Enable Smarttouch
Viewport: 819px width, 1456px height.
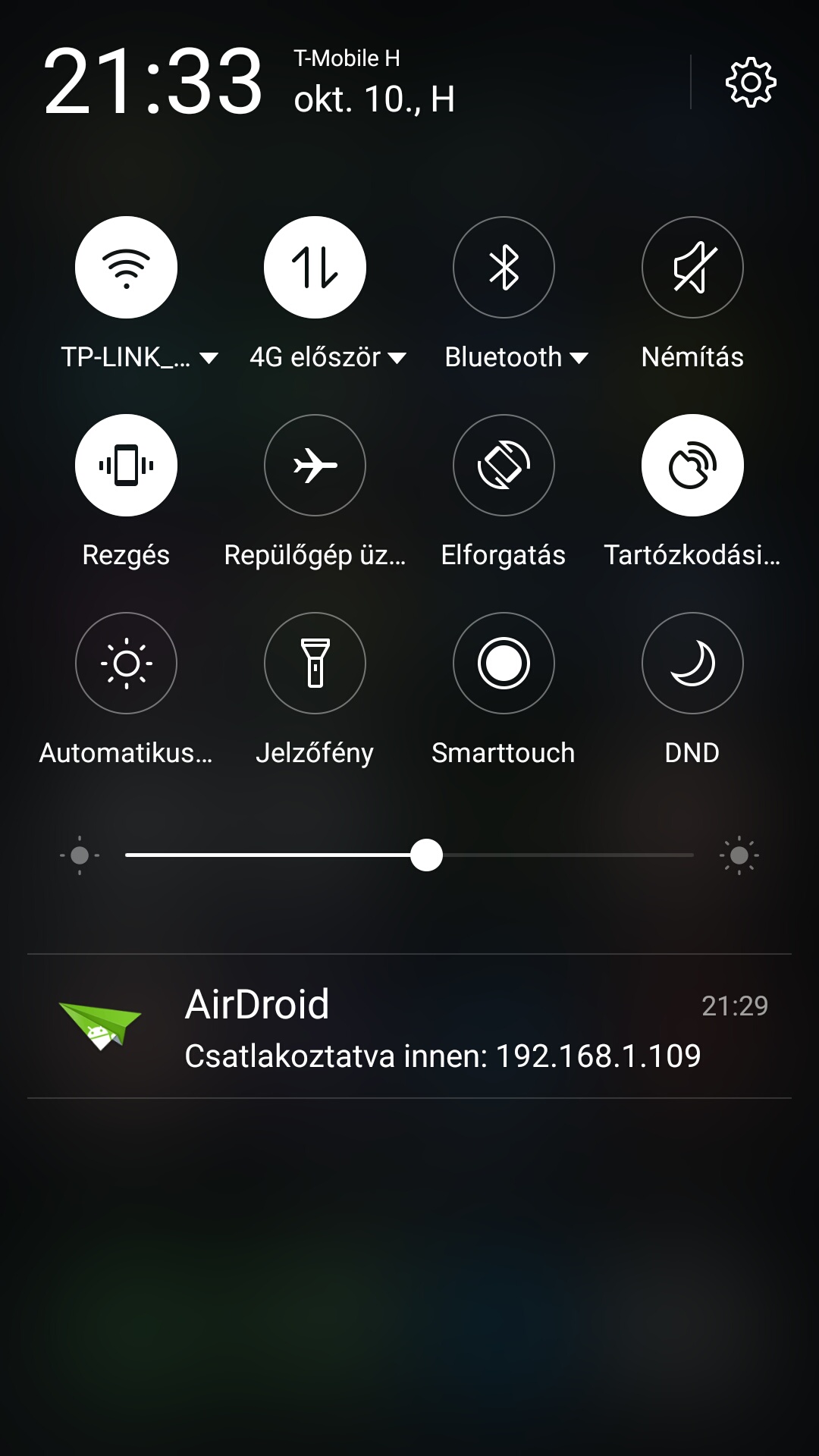(504, 663)
